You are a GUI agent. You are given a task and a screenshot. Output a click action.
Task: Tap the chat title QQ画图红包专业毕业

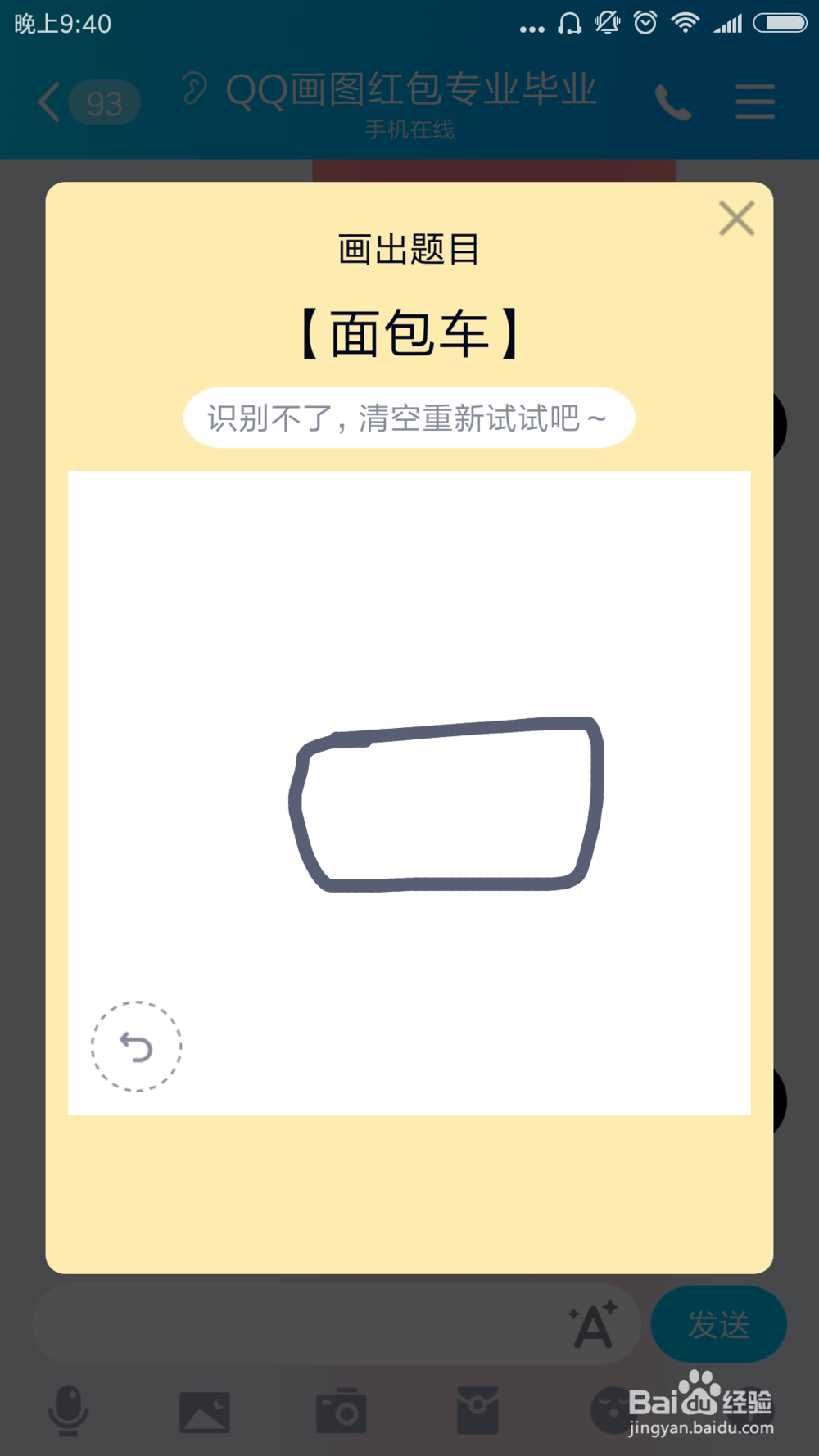pos(412,91)
